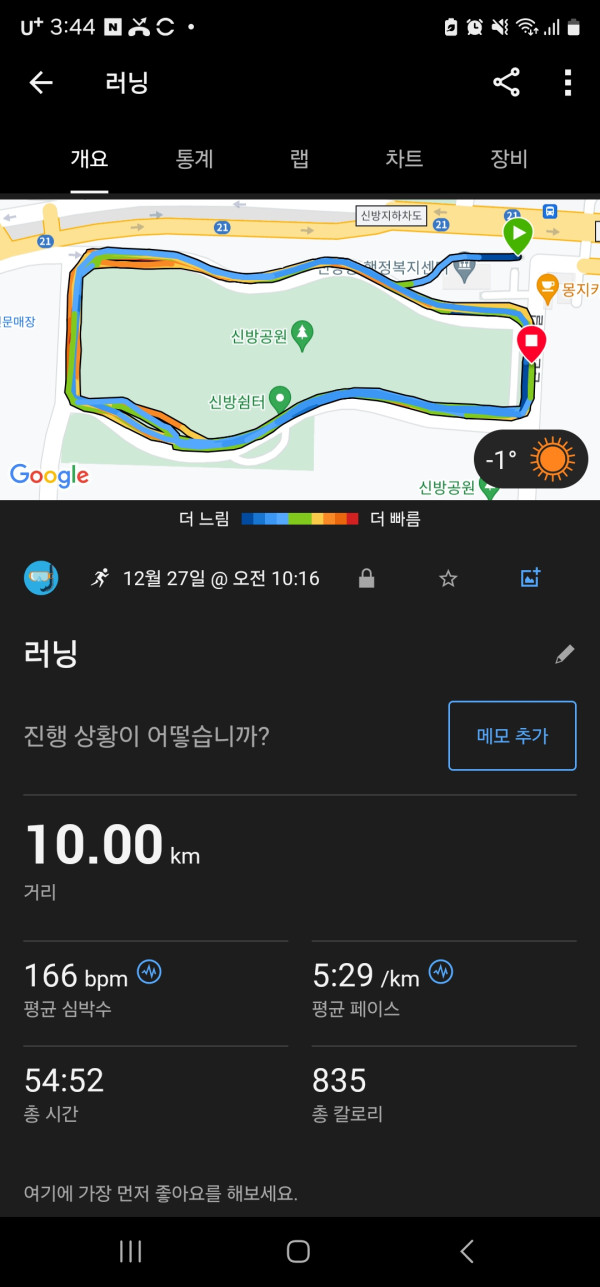Viewport: 600px width, 1287px height.
Task: Open recent apps from navigation bar
Action: 131,1251
